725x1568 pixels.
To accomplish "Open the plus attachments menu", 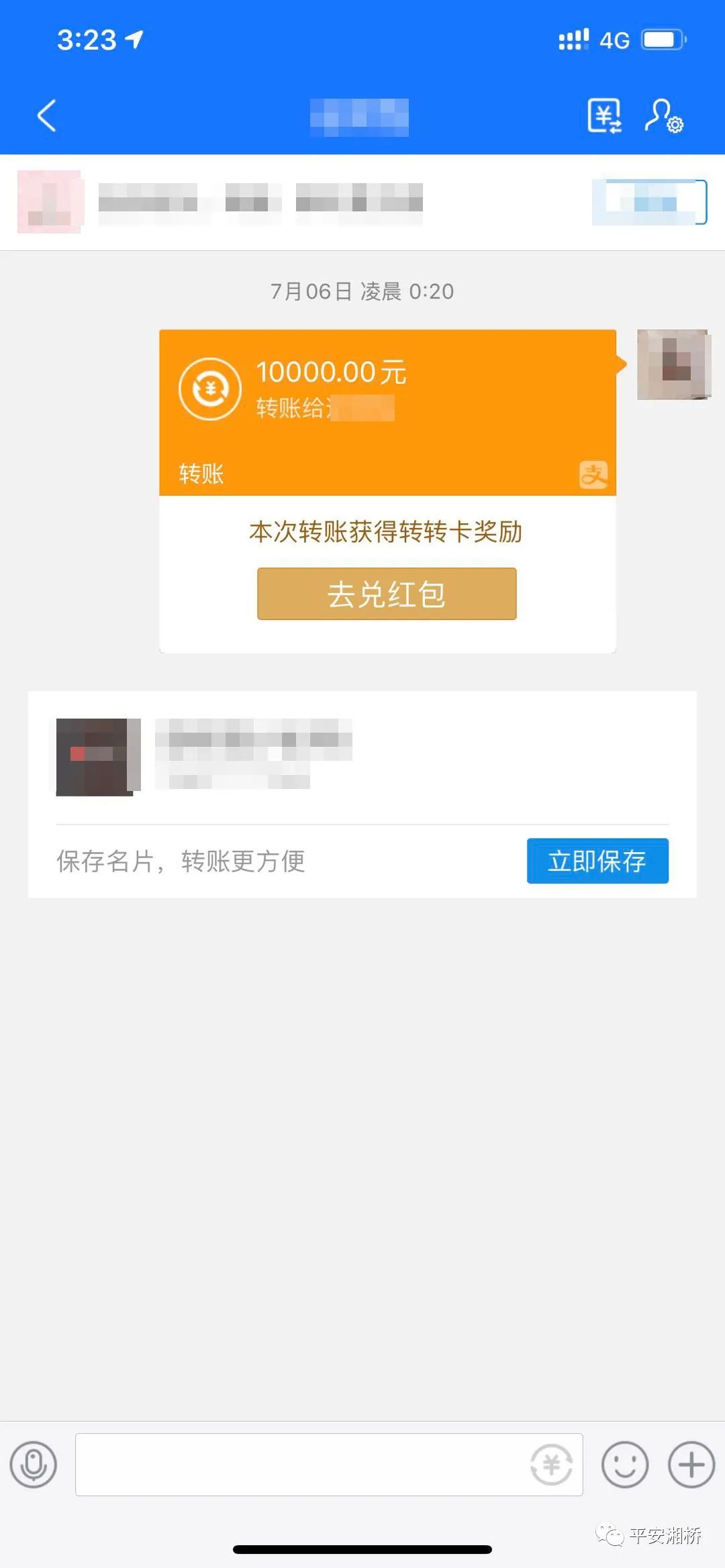I will (x=691, y=1465).
